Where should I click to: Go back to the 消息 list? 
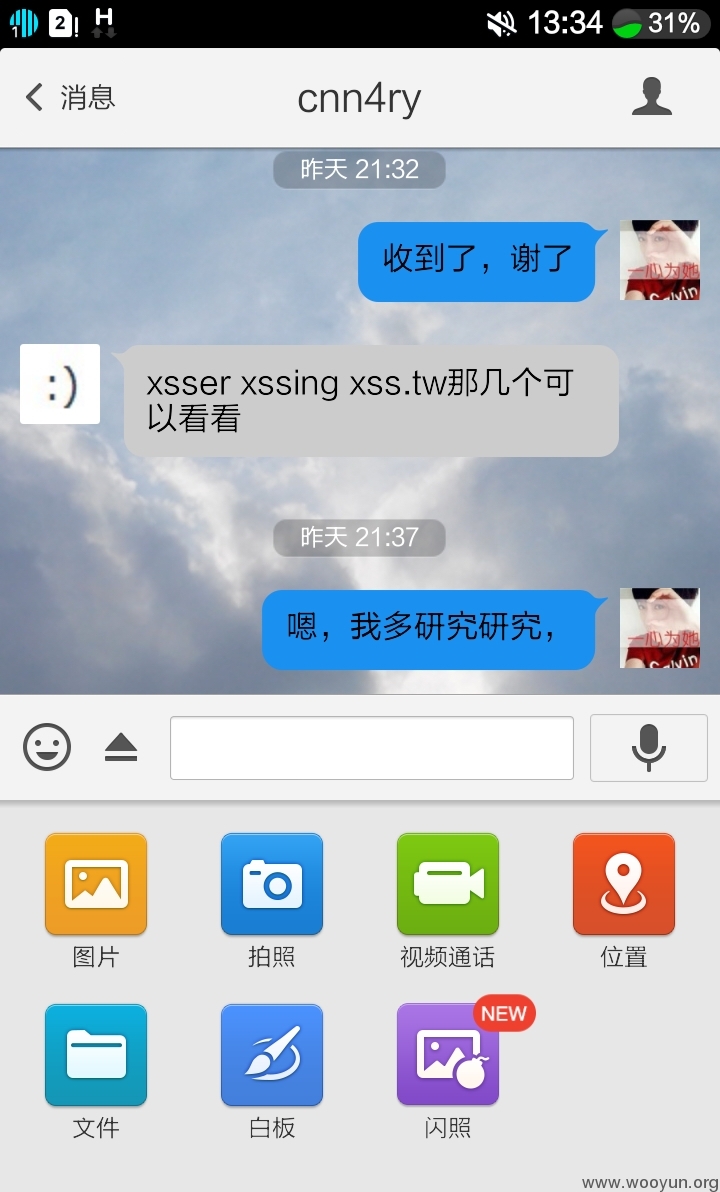point(70,97)
